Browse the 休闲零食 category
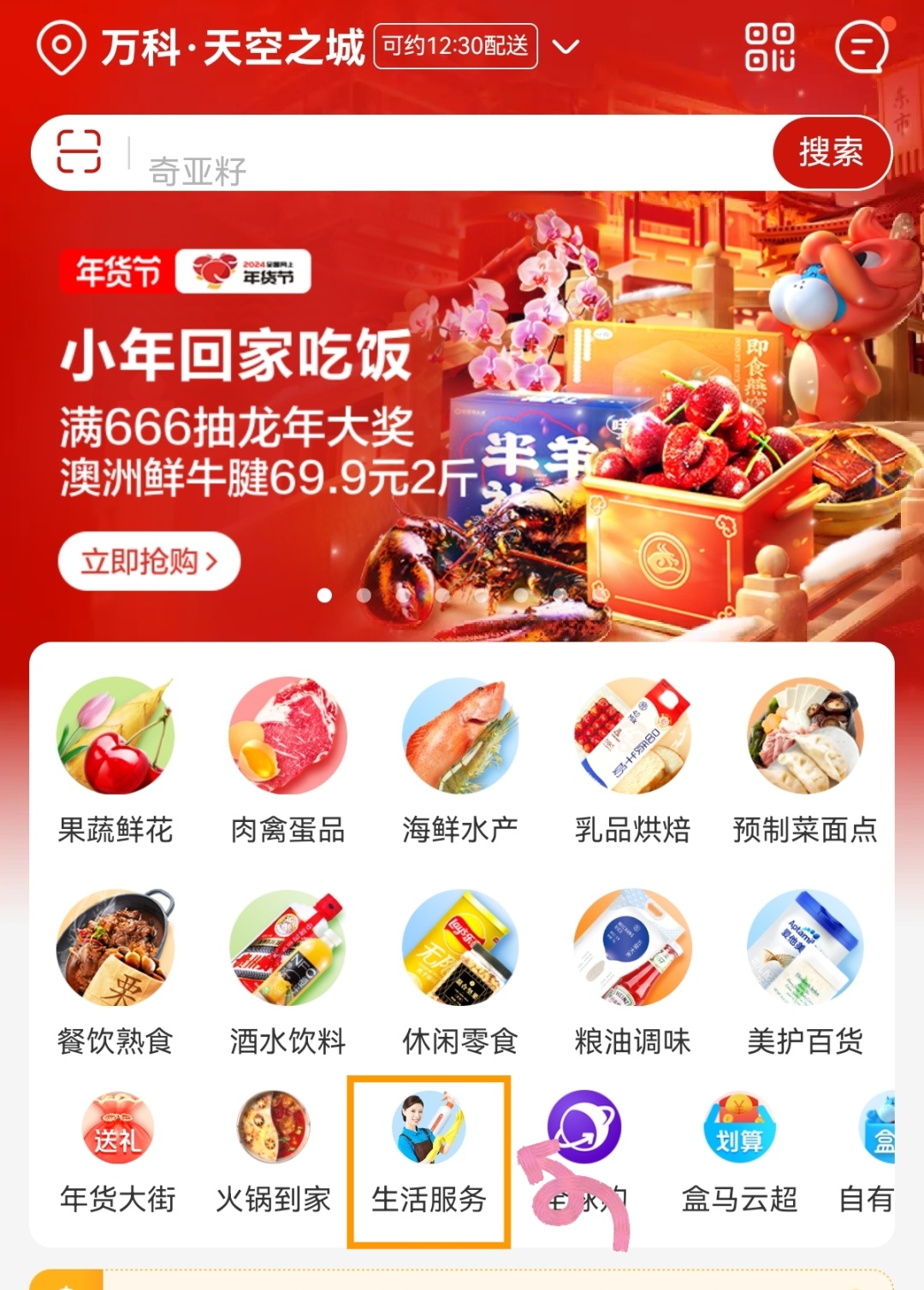 click(460, 971)
